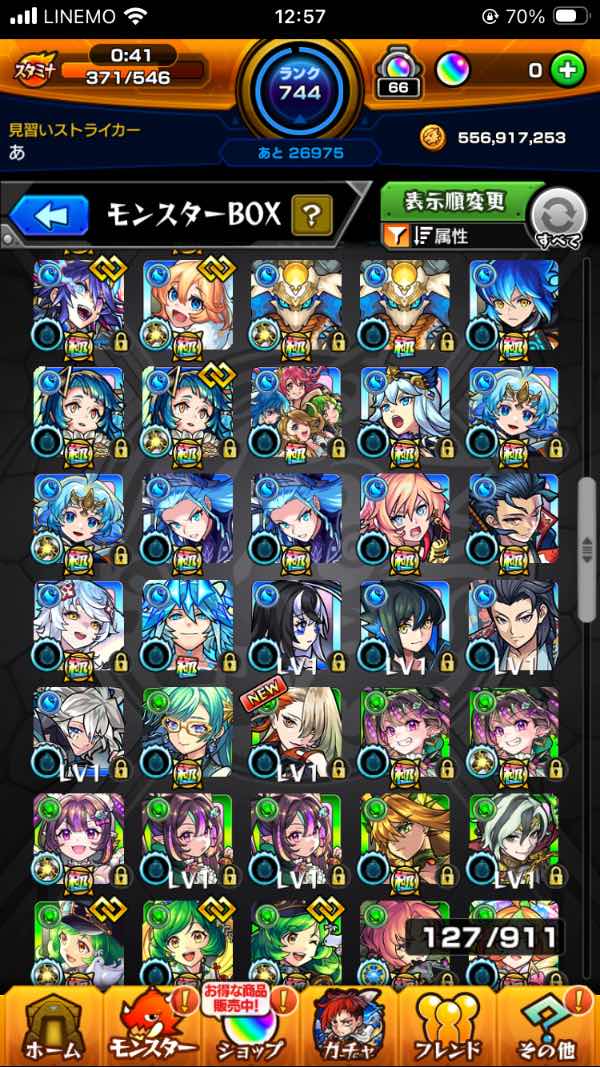This screenshot has width=600, height=1067.
Task: Select the blonde girl with blue bow monster
Action: click(x=188, y=304)
